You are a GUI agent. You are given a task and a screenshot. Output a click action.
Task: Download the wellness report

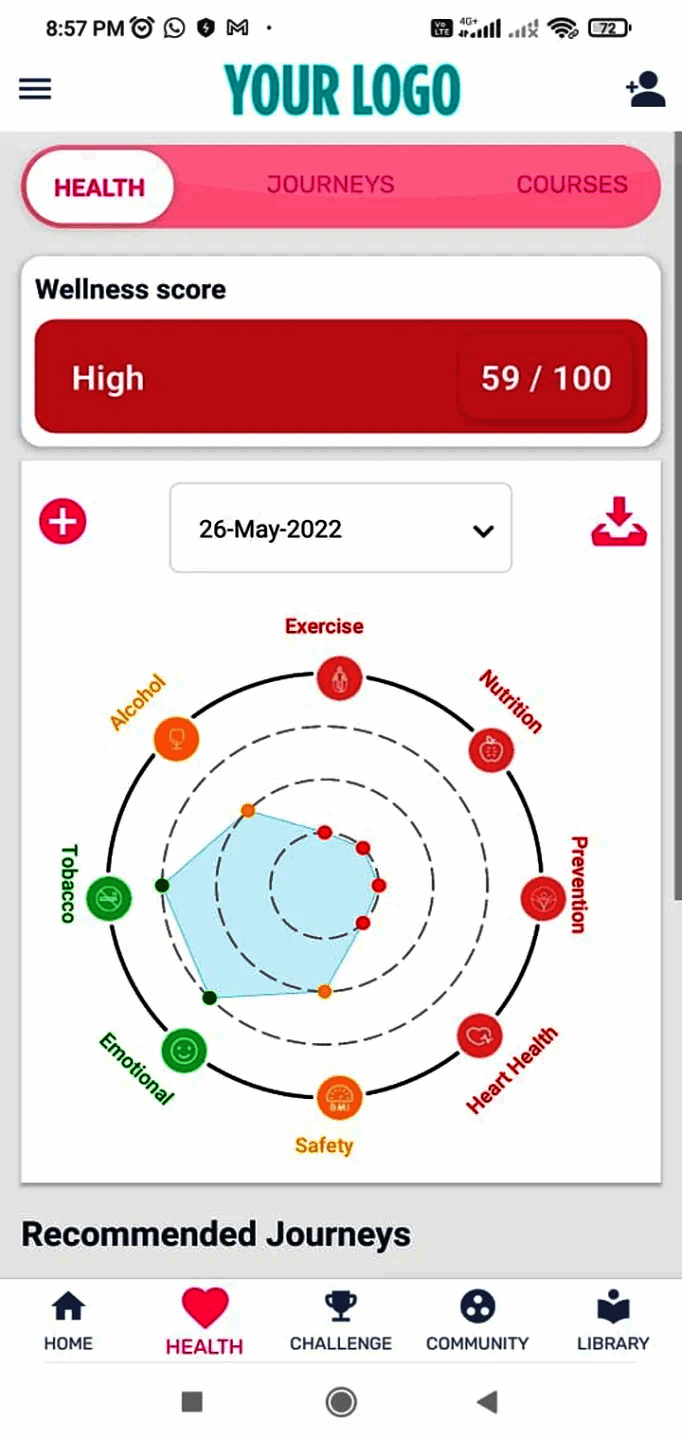619,522
